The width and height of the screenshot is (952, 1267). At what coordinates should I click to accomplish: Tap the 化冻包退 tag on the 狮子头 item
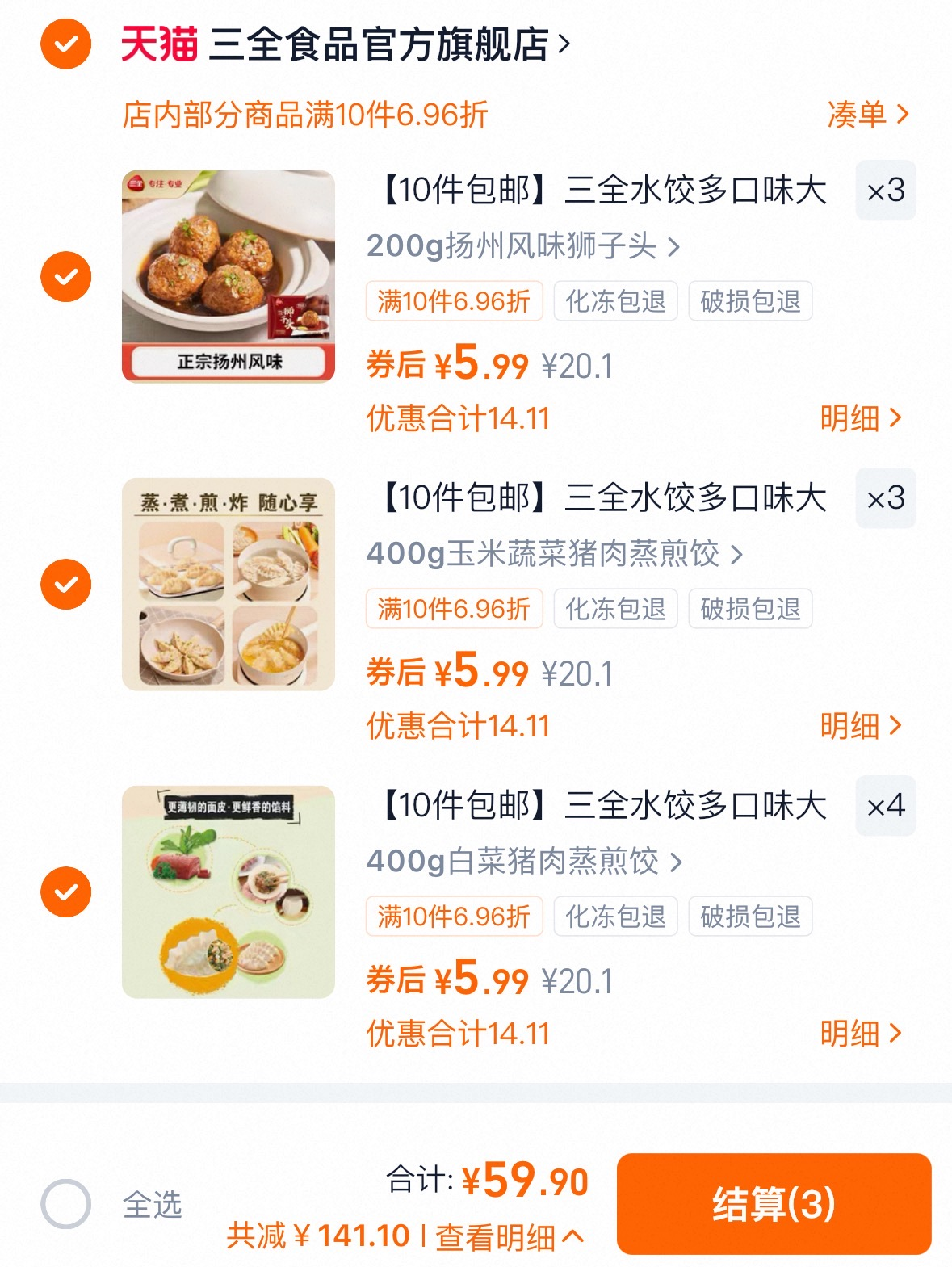[x=615, y=302]
